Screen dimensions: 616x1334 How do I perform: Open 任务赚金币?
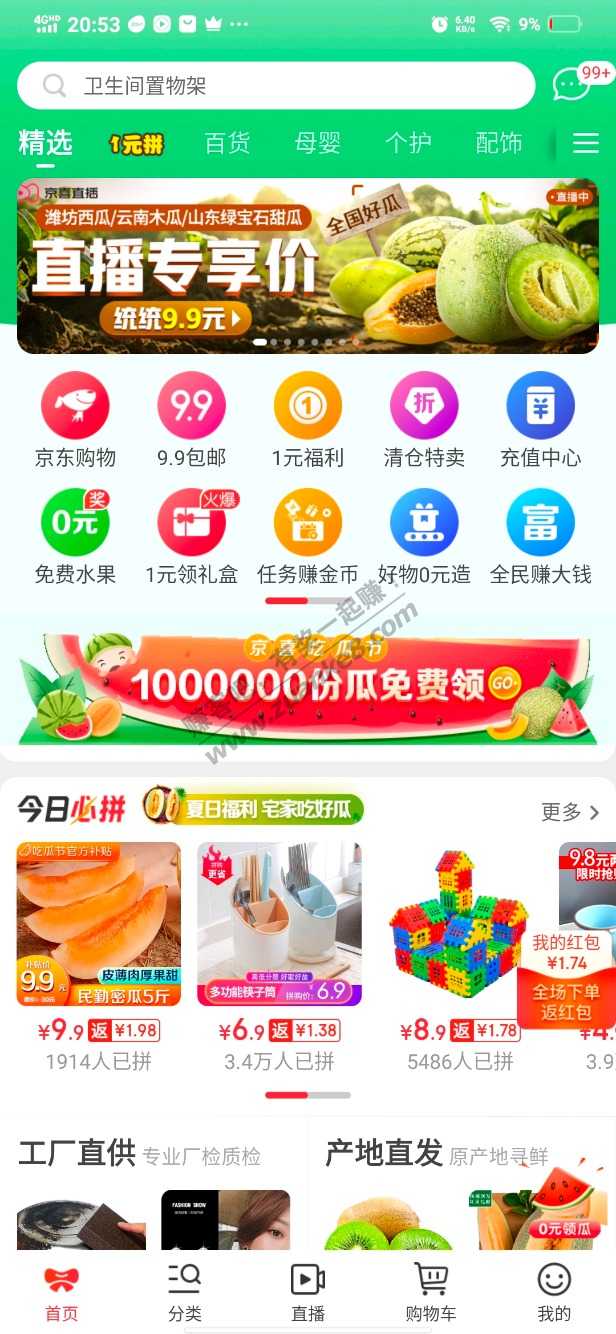[x=307, y=537]
